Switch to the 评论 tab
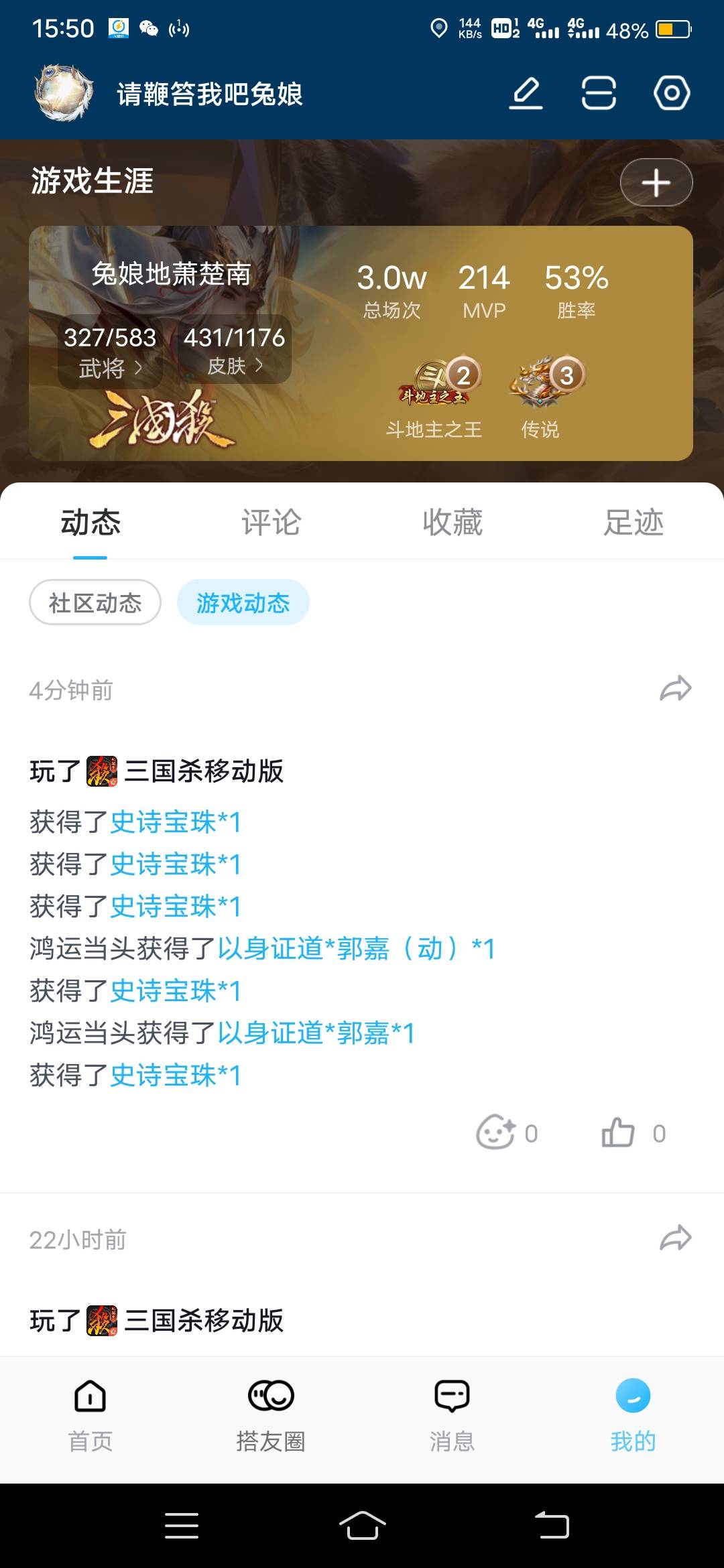 pyautogui.click(x=271, y=522)
